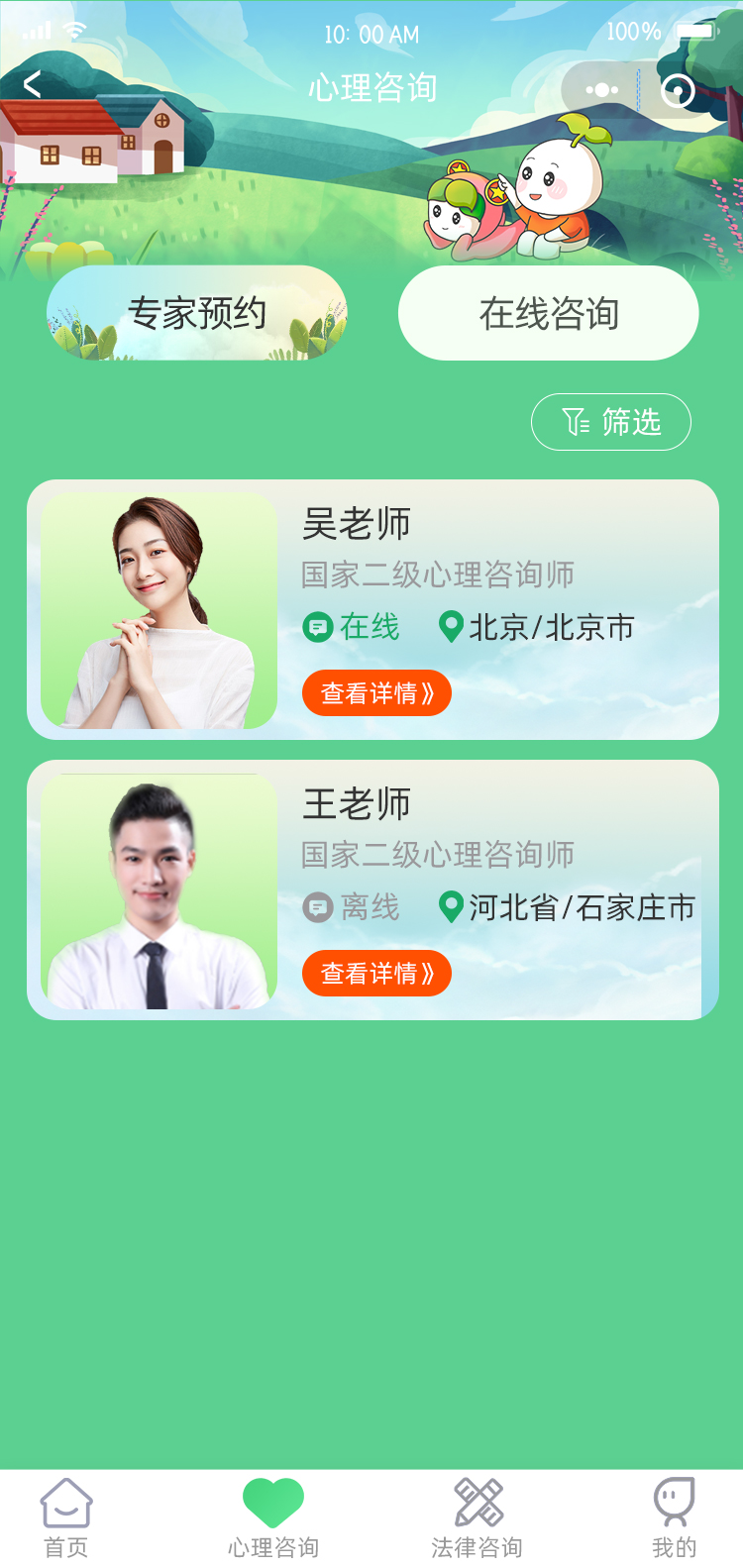Screen dimensions: 743x1568
Task: Select the 专家预约 tab
Action: 197,313
